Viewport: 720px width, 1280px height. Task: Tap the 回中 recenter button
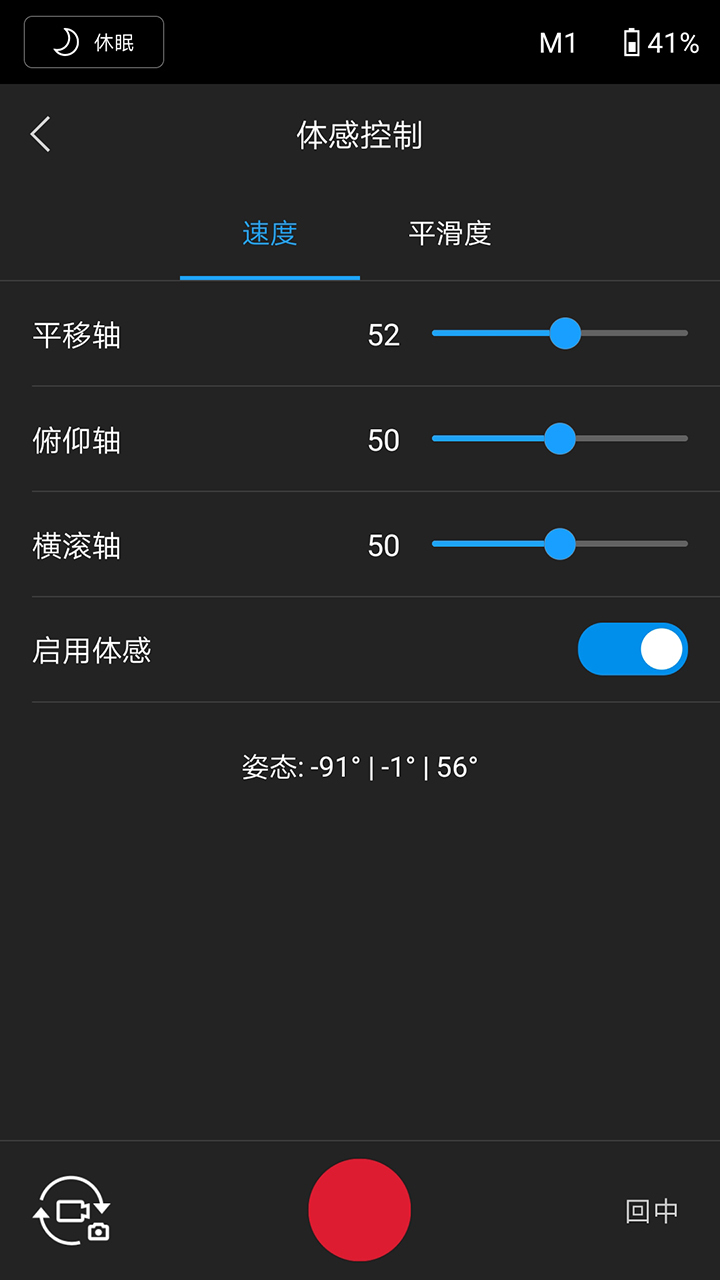pyautogui.click(x=651, y=1210)
